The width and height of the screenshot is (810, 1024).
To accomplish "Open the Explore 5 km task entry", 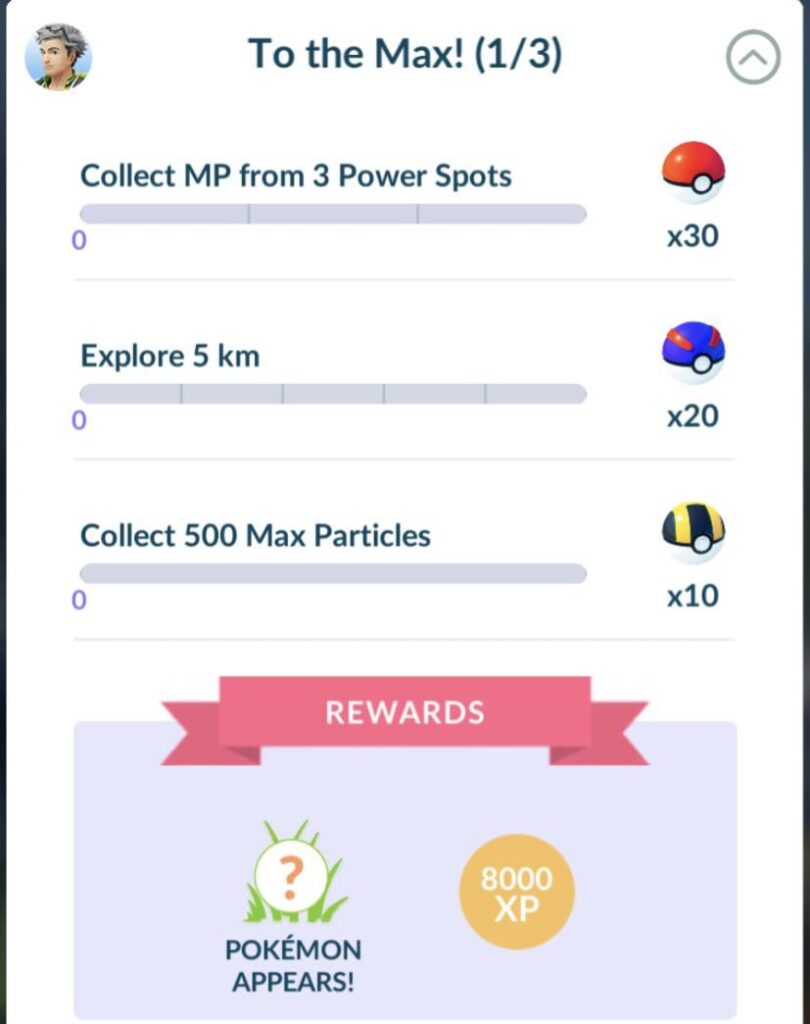I will [168, 355].
